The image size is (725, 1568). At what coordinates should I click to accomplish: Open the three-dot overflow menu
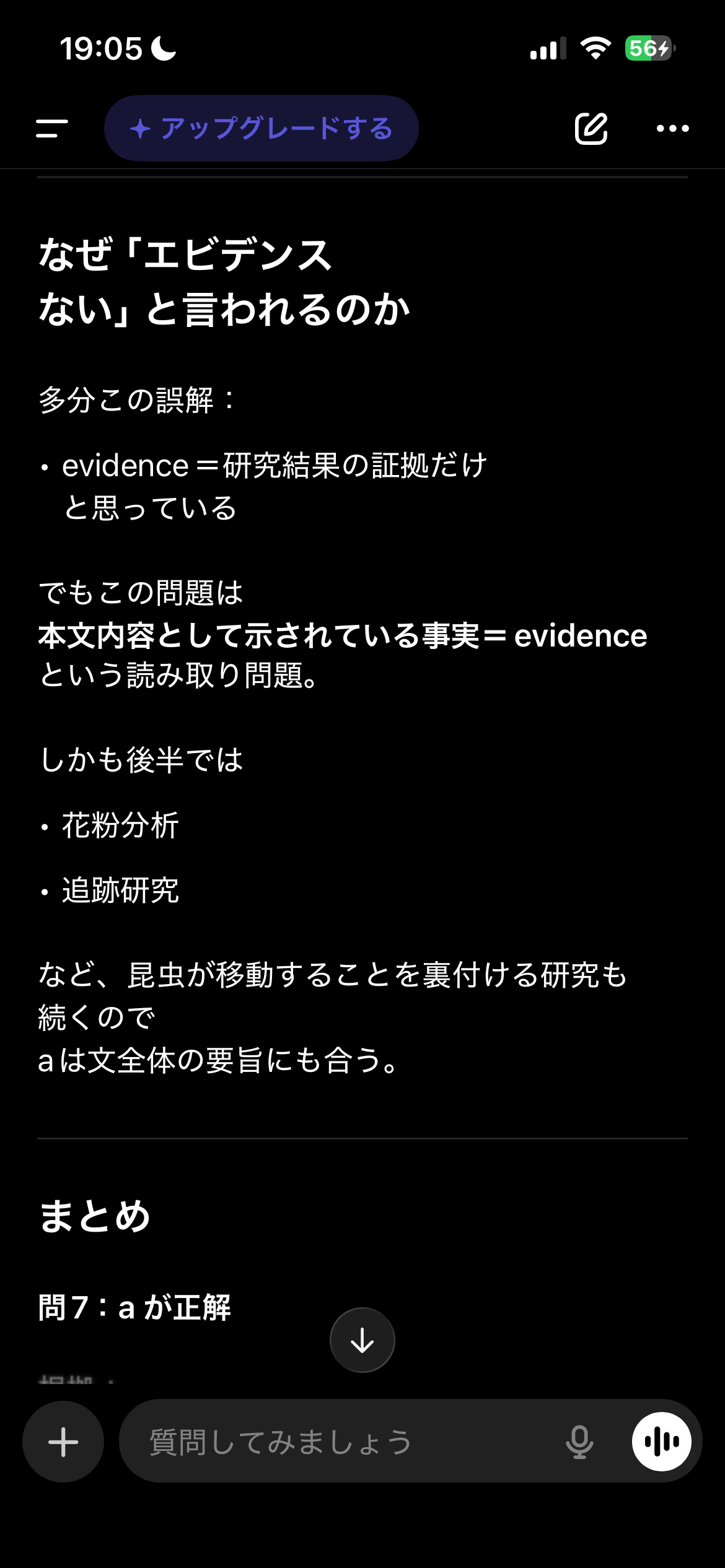click(672, 128)
